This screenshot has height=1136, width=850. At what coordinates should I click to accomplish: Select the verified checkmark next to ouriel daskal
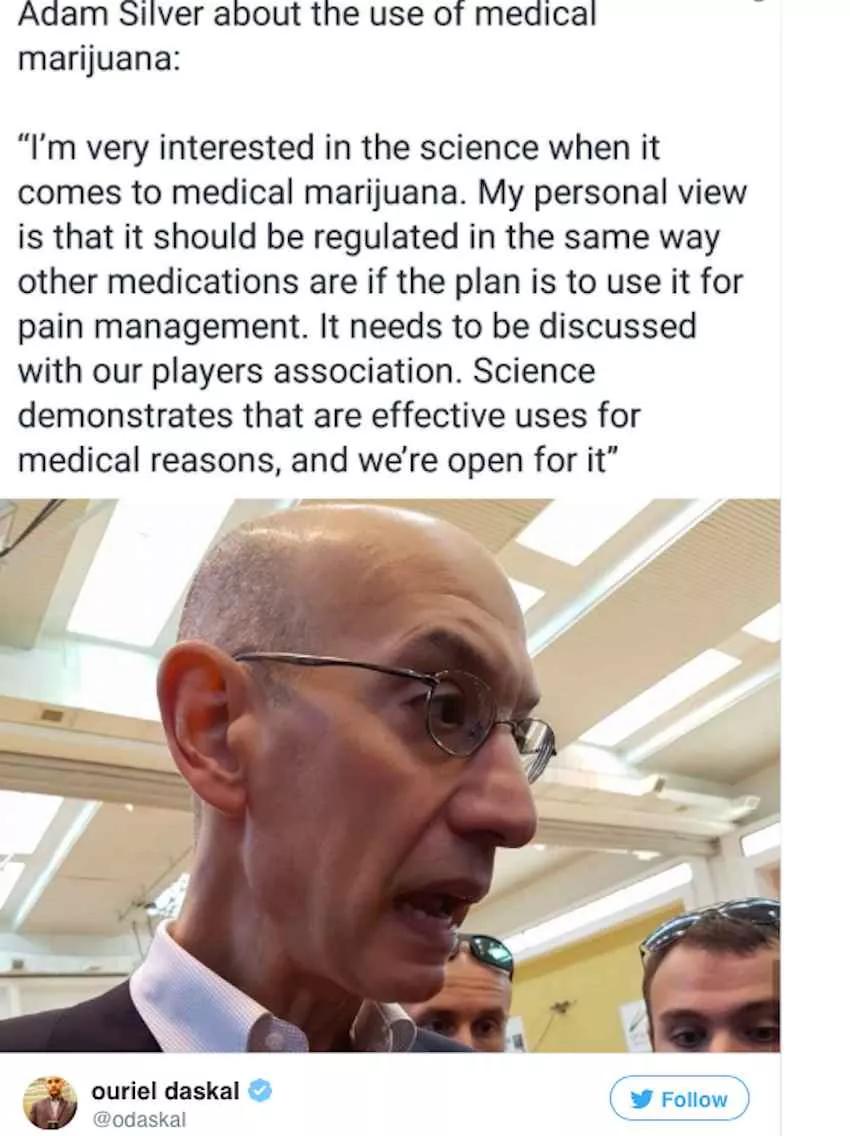pos(261,1092)
